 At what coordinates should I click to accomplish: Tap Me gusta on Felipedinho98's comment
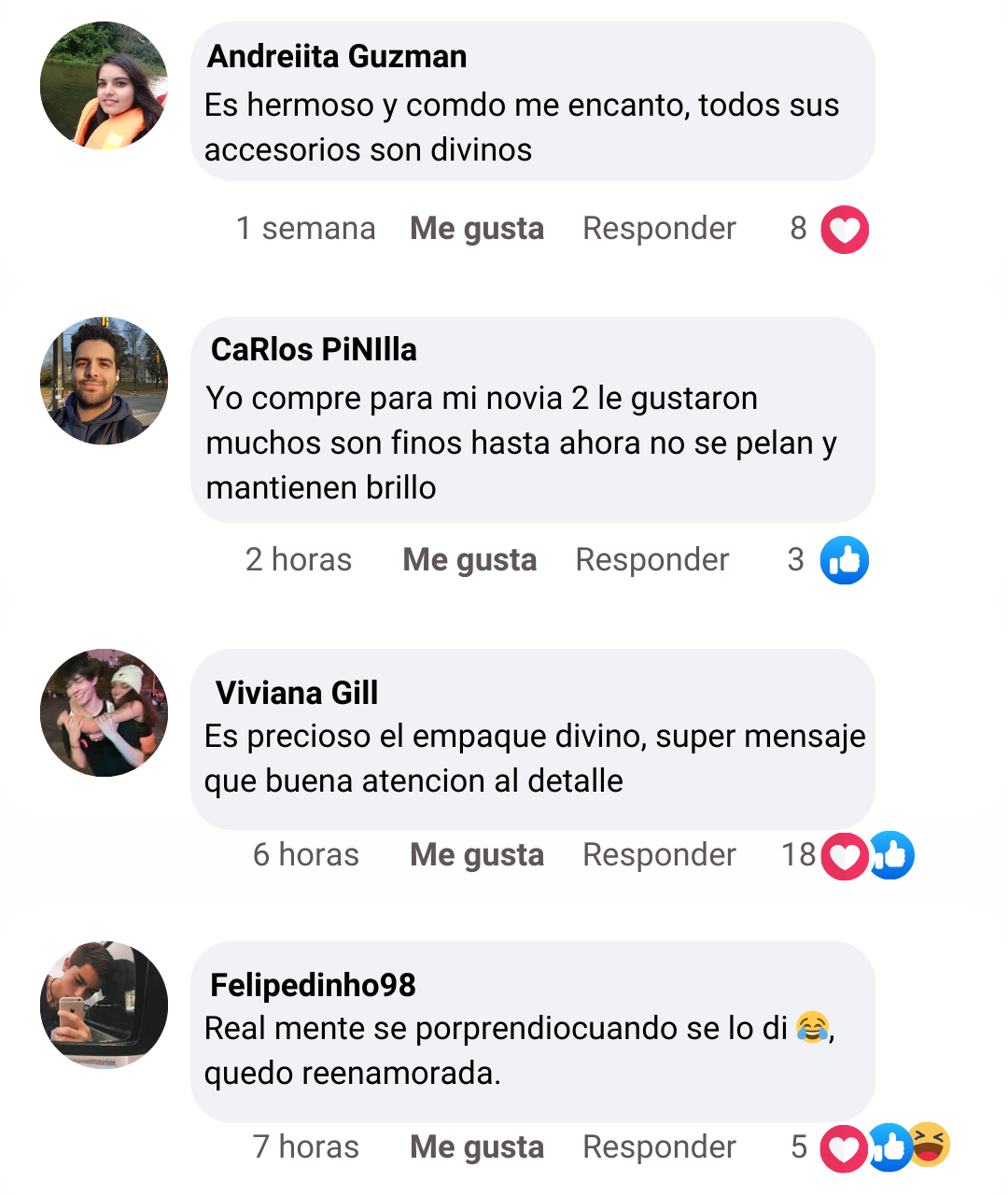476,1147
